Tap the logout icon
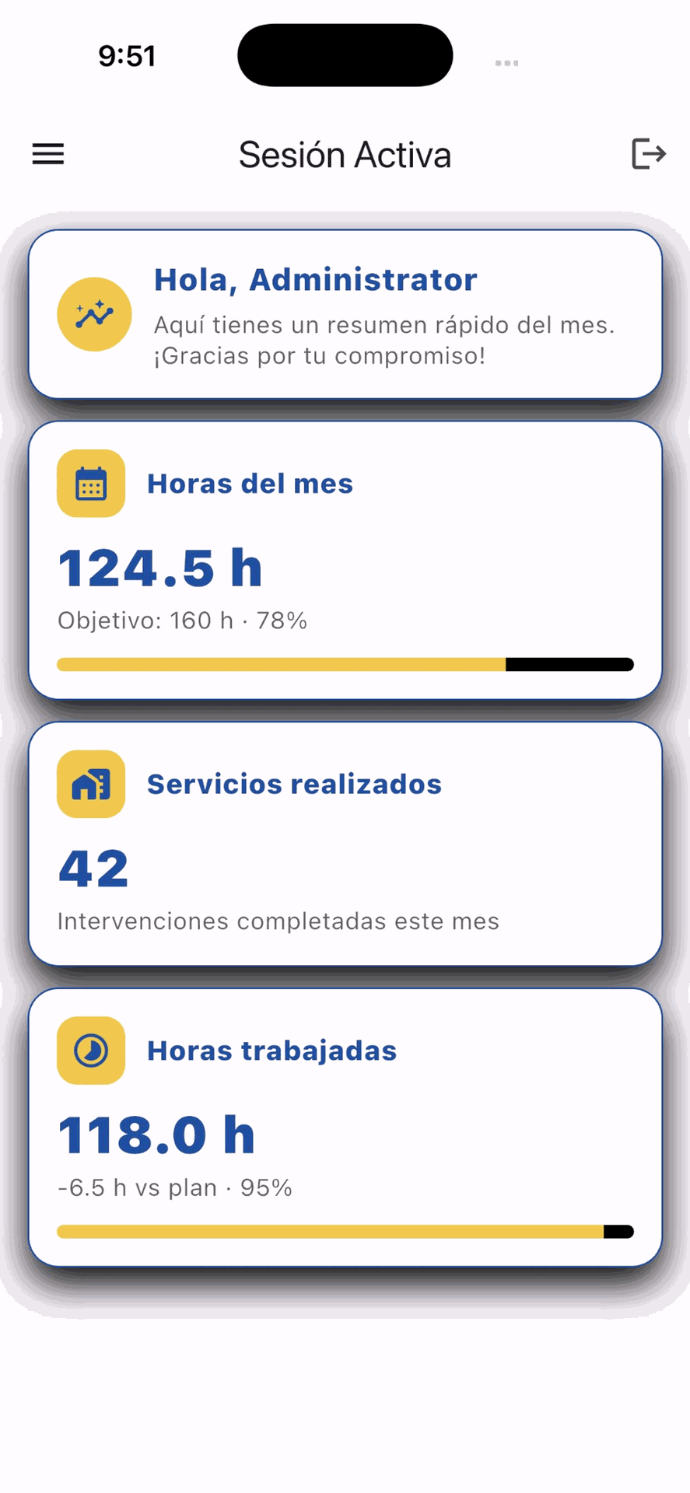The image size is (690, 1493). coord(648,154)
